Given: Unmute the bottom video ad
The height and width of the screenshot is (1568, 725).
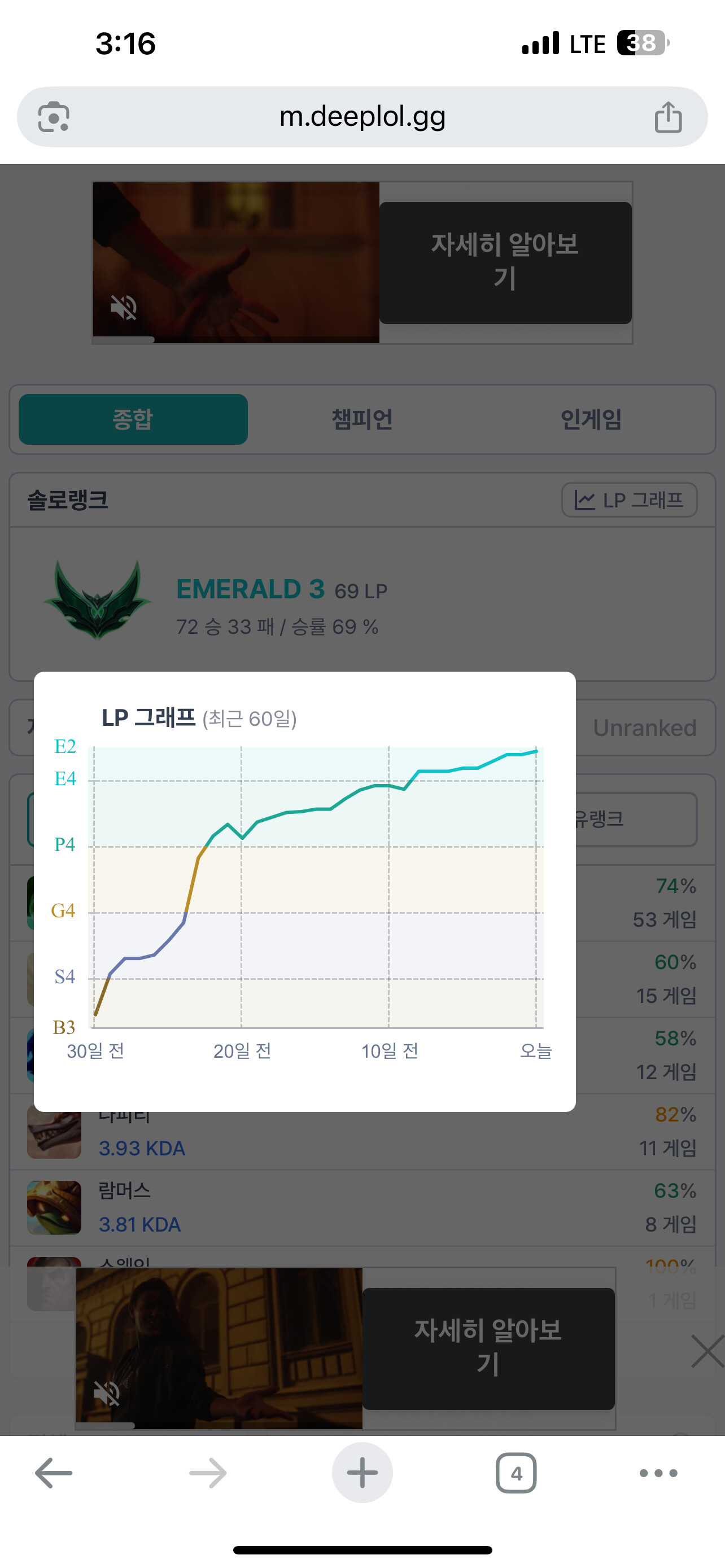Looking at the screenshot, I should click(107, 1393).
